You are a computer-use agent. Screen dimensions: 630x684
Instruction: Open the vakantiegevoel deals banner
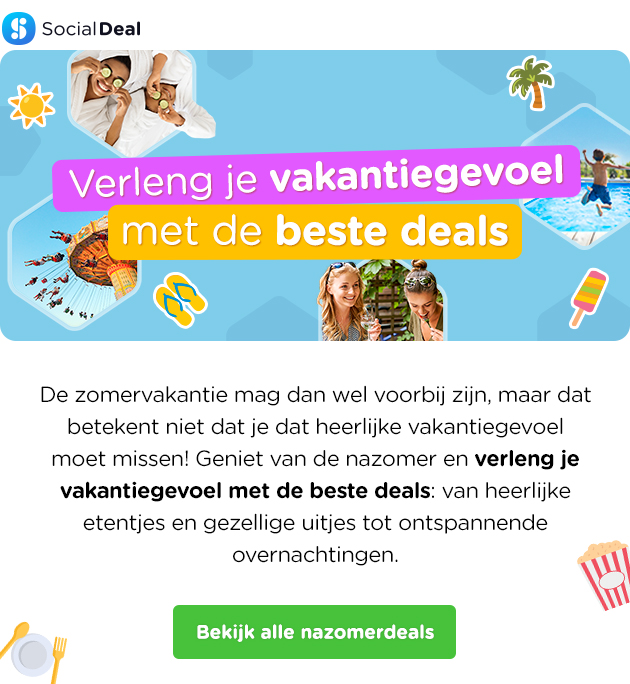(315, 196)
